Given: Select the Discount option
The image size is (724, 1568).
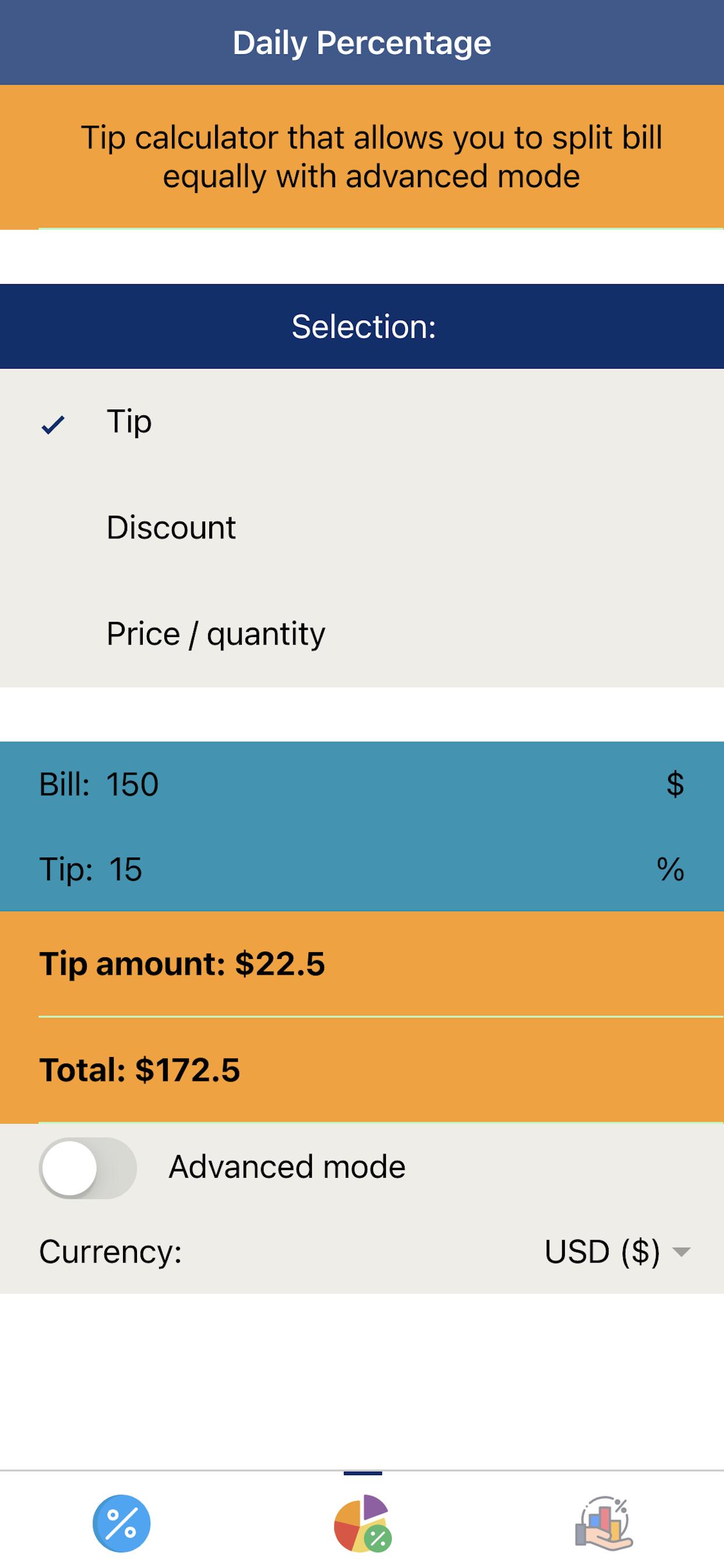Looking at the screenshot, I should (x=361, y=528).
